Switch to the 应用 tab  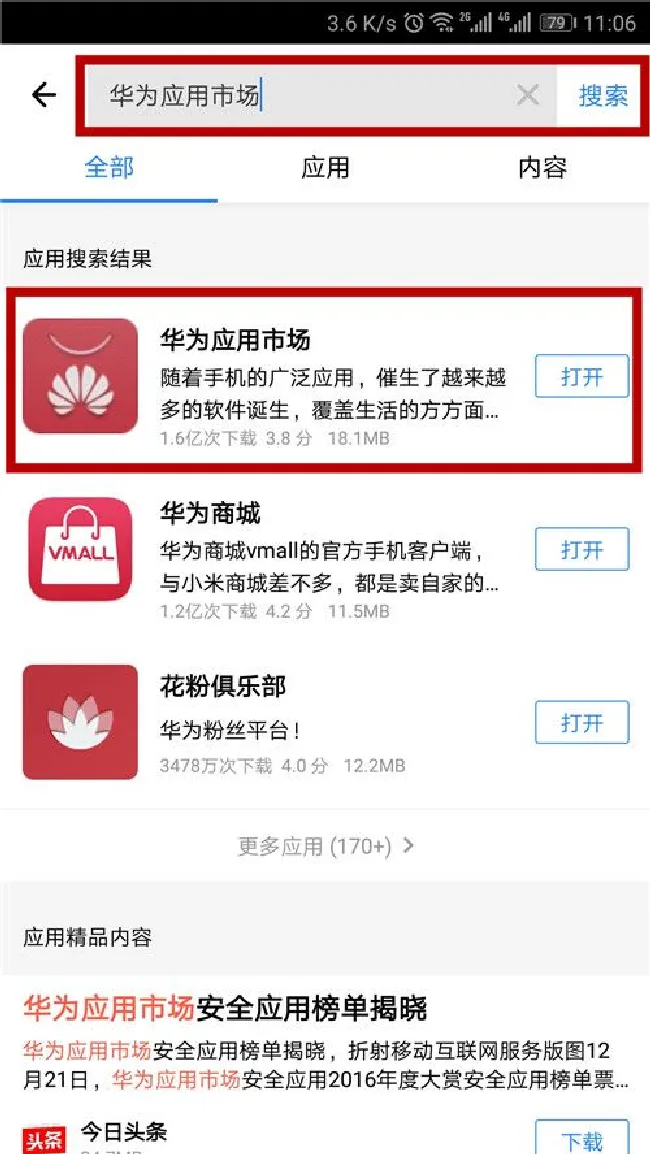pyautogui.click(x=325, y=168)
